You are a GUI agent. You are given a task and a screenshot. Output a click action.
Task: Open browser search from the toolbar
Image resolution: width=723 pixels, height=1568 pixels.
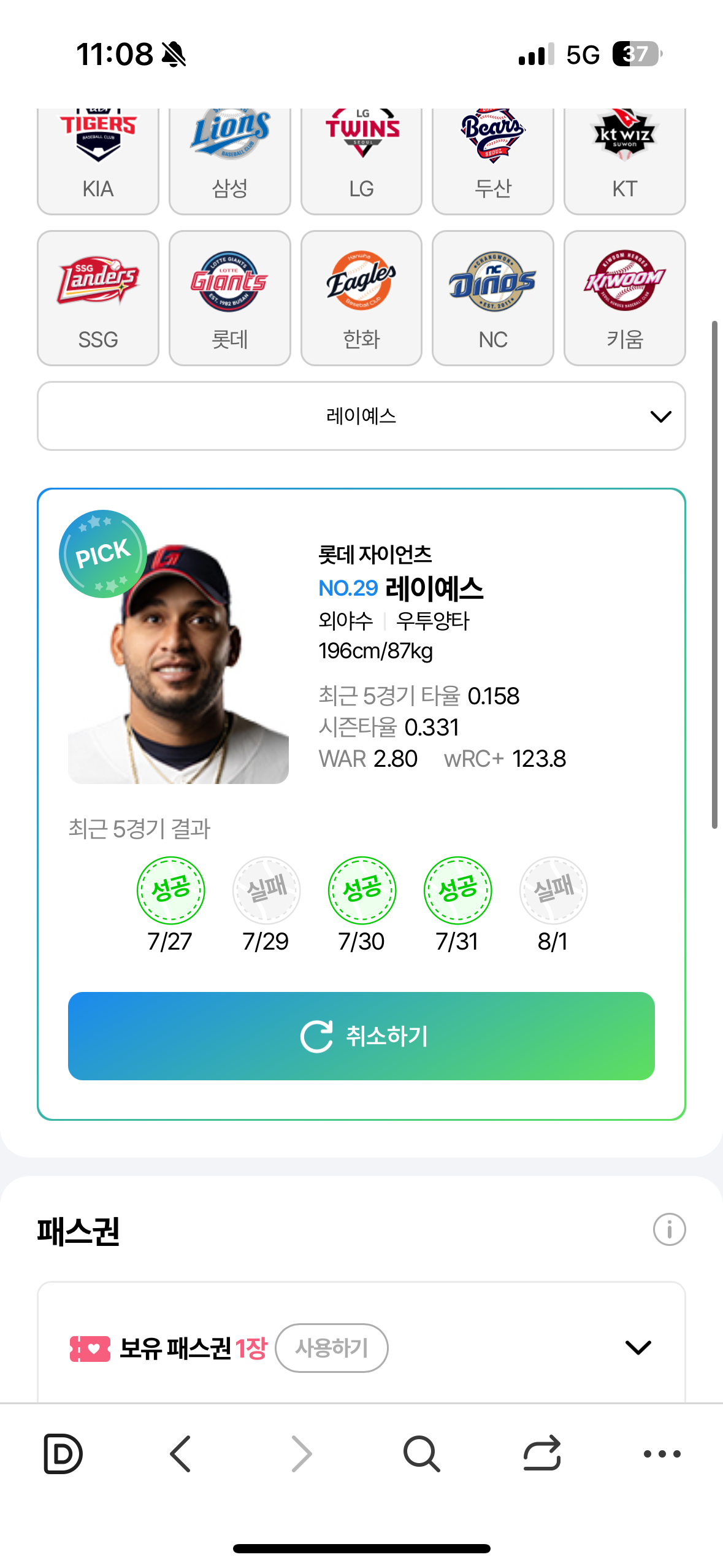(x=421, y=1454)
